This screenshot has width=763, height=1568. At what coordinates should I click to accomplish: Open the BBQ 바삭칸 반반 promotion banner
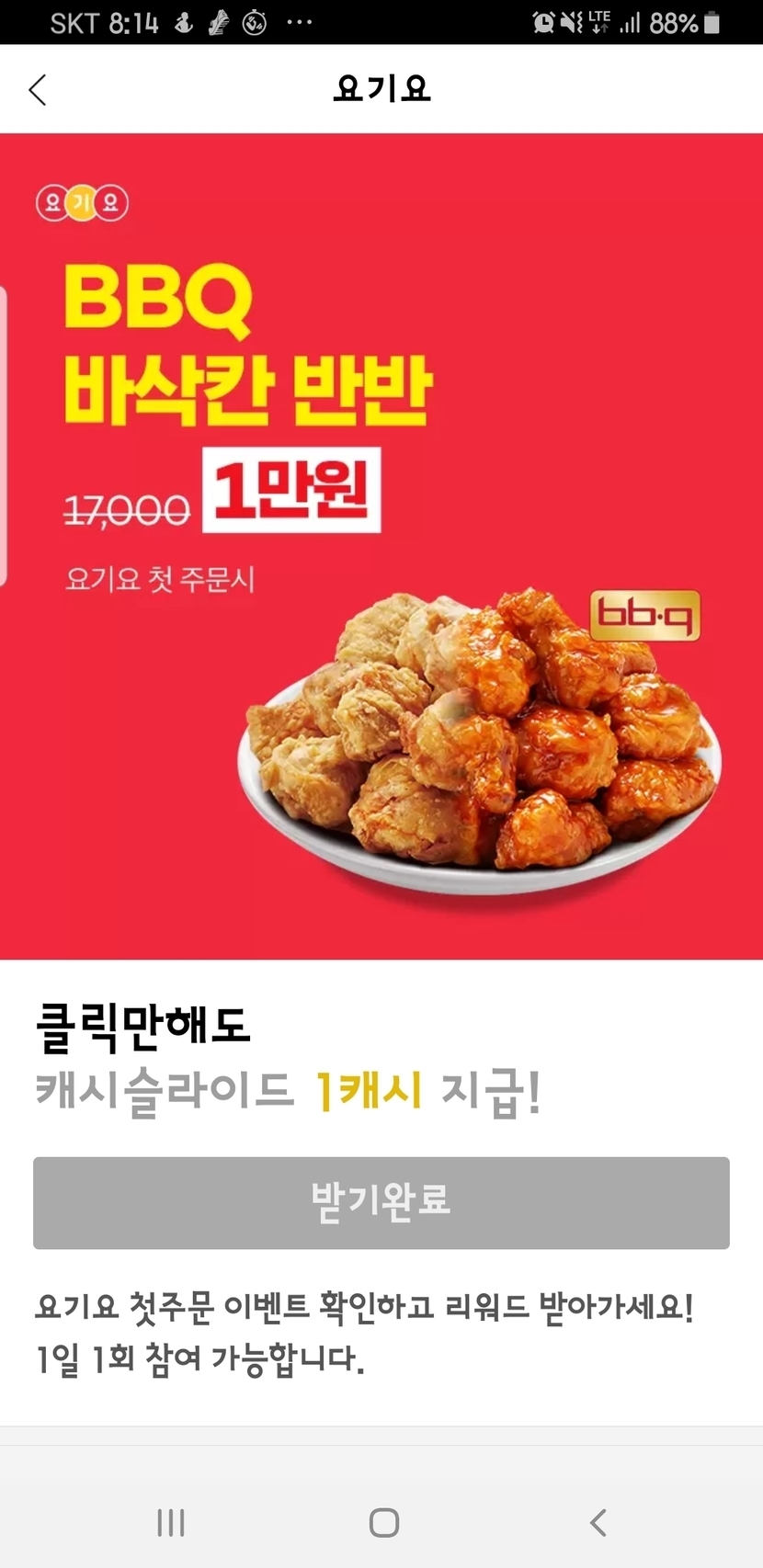pos(381,546)
